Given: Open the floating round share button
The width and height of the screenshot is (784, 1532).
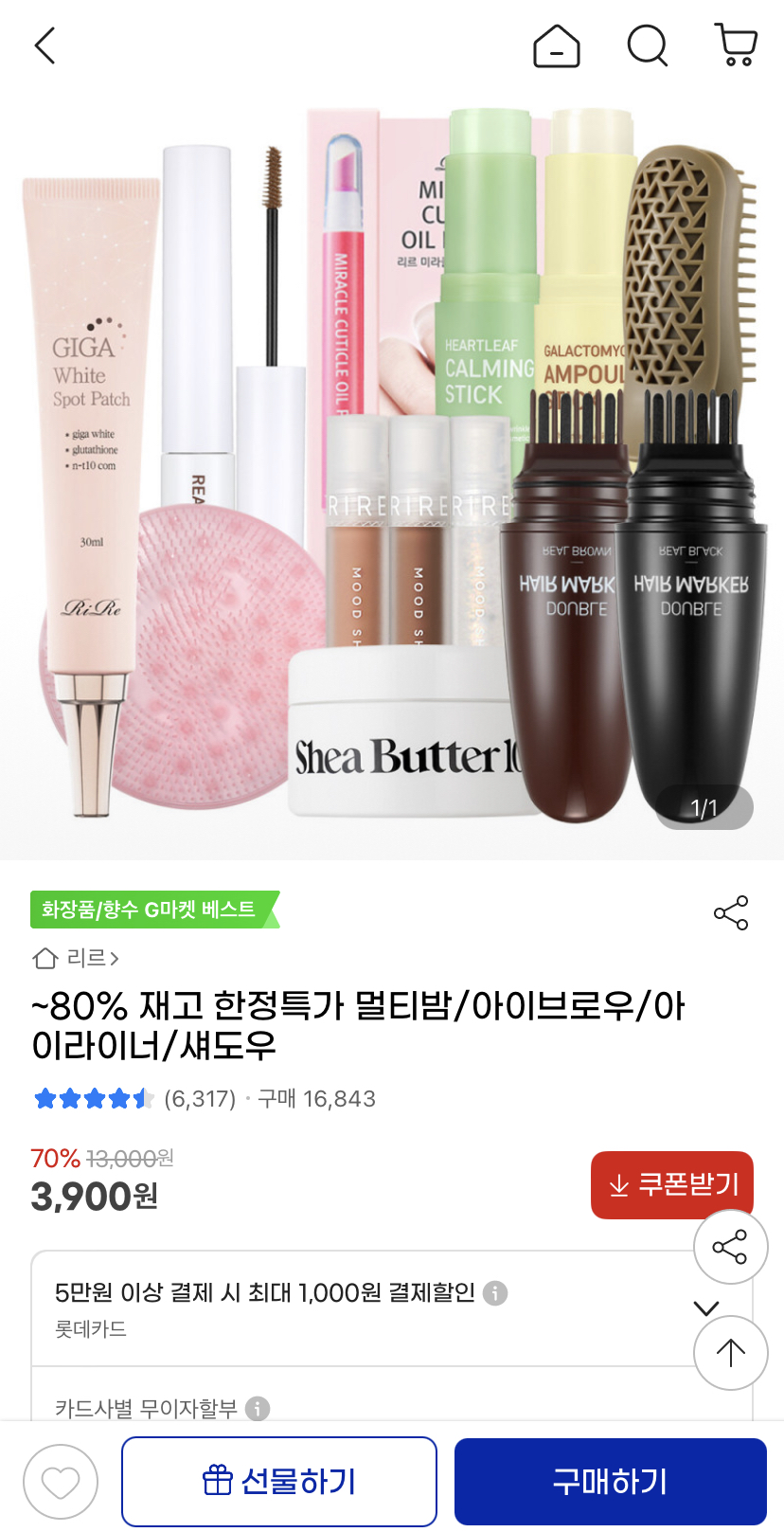Looking at the screenshot, I should tap(730, 1247).
